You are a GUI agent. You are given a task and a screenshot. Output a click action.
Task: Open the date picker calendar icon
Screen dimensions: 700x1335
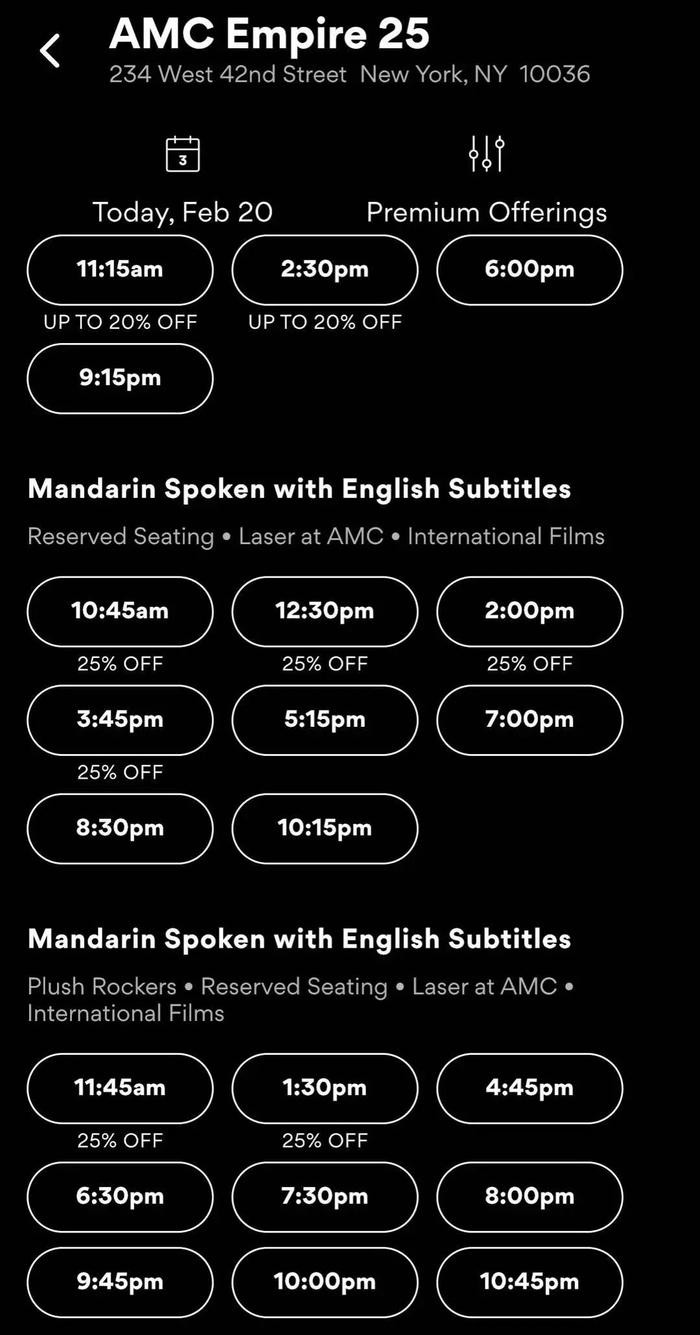(x=182, y=155)
